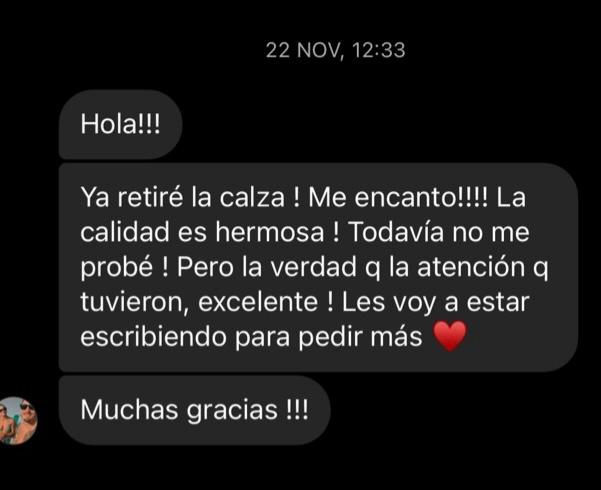The height and width of the screenshot is (490, 601).
Task: Open the sender's profile photo beside Muchas gracias
Action: tap(17, 419)
